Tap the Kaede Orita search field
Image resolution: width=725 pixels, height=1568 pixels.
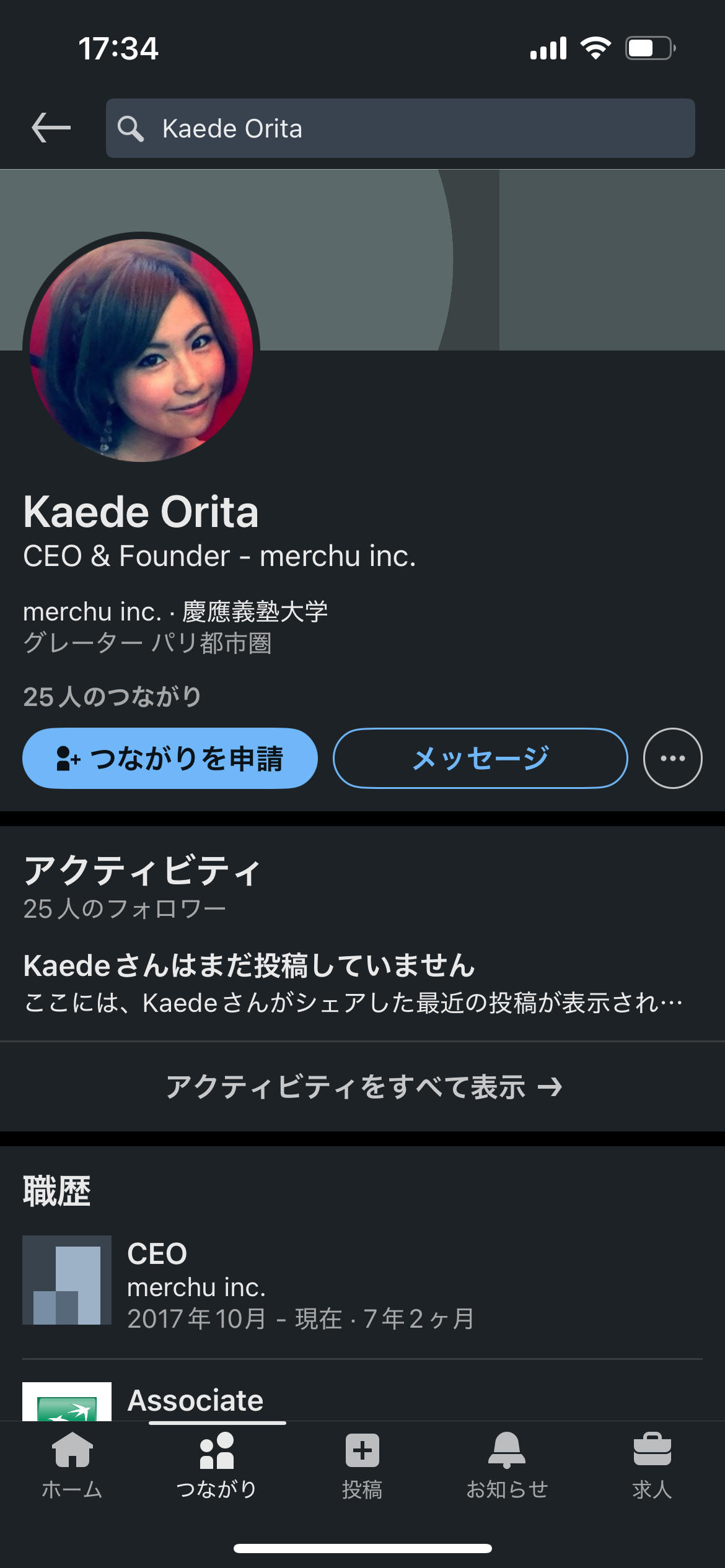[400, 128]
